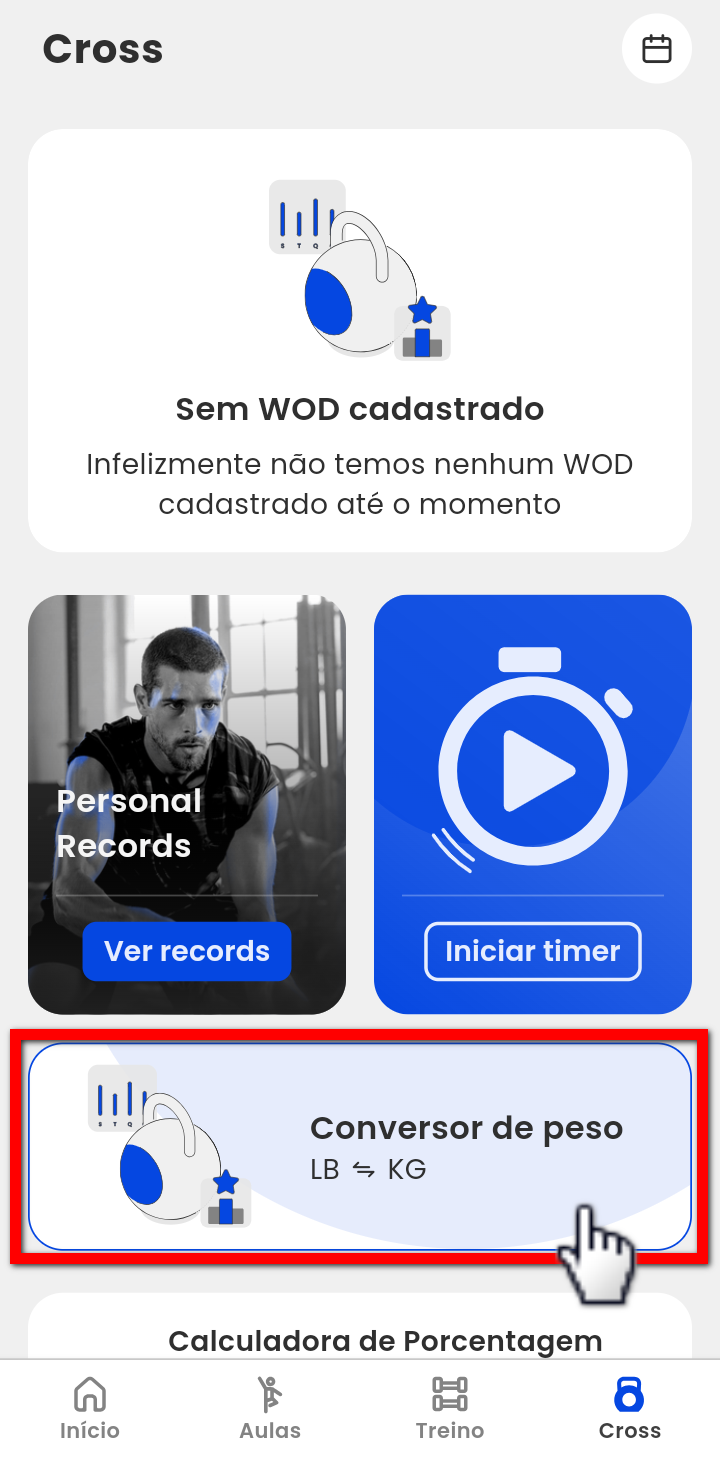Switch to the Aulas tab
720x1457 pixels.
(x=270, y=1408)
